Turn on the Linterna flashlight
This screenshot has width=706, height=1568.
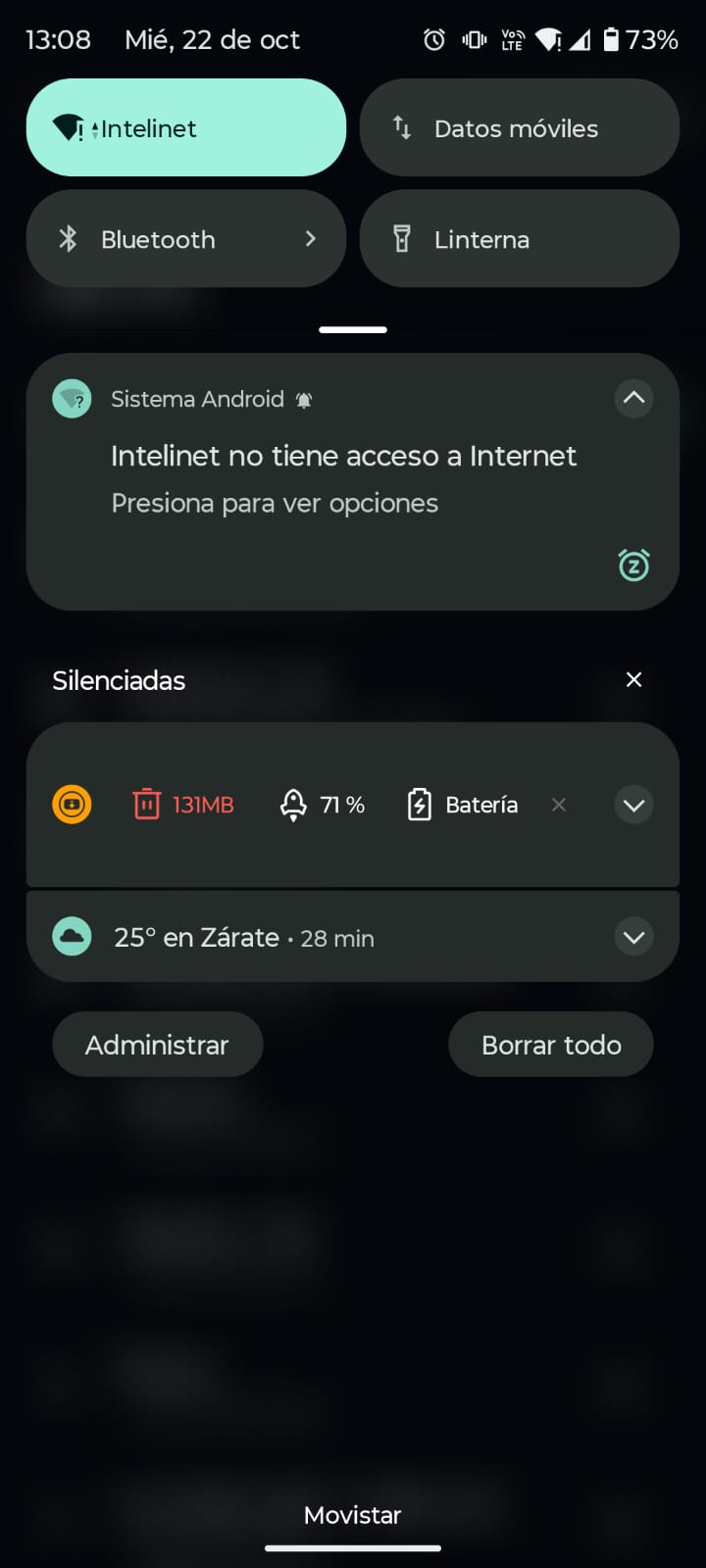click(519, 239)
